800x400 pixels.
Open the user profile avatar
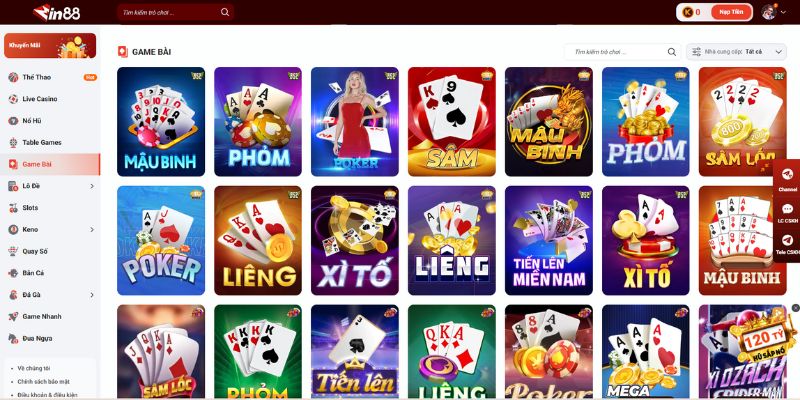click(768, 12)
